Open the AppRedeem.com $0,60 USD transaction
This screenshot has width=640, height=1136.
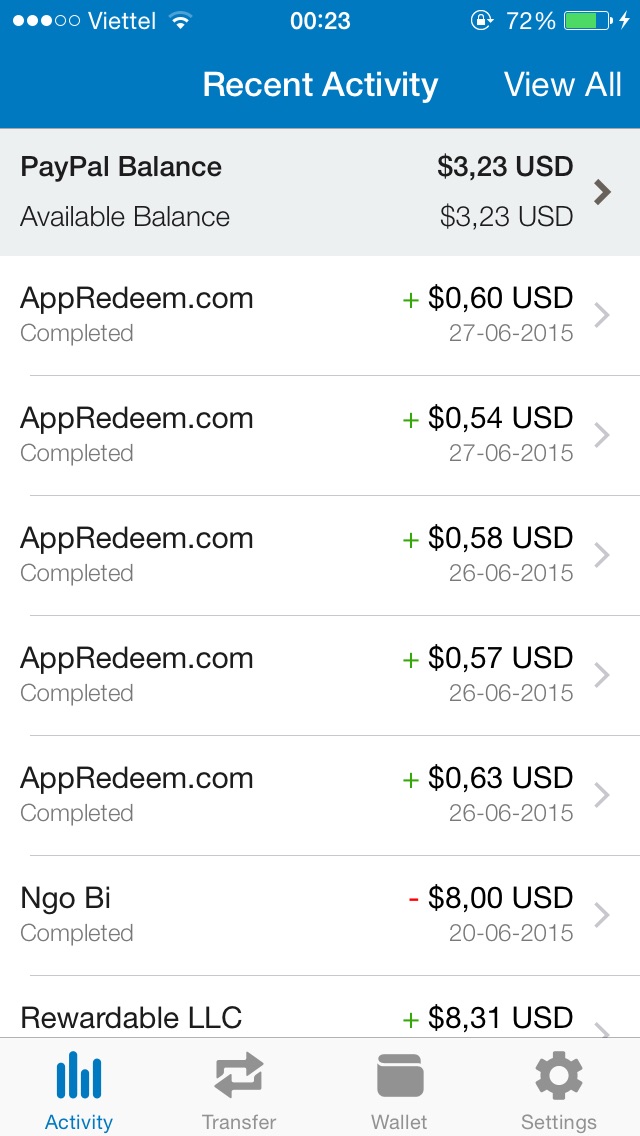(x=320, y=315)
